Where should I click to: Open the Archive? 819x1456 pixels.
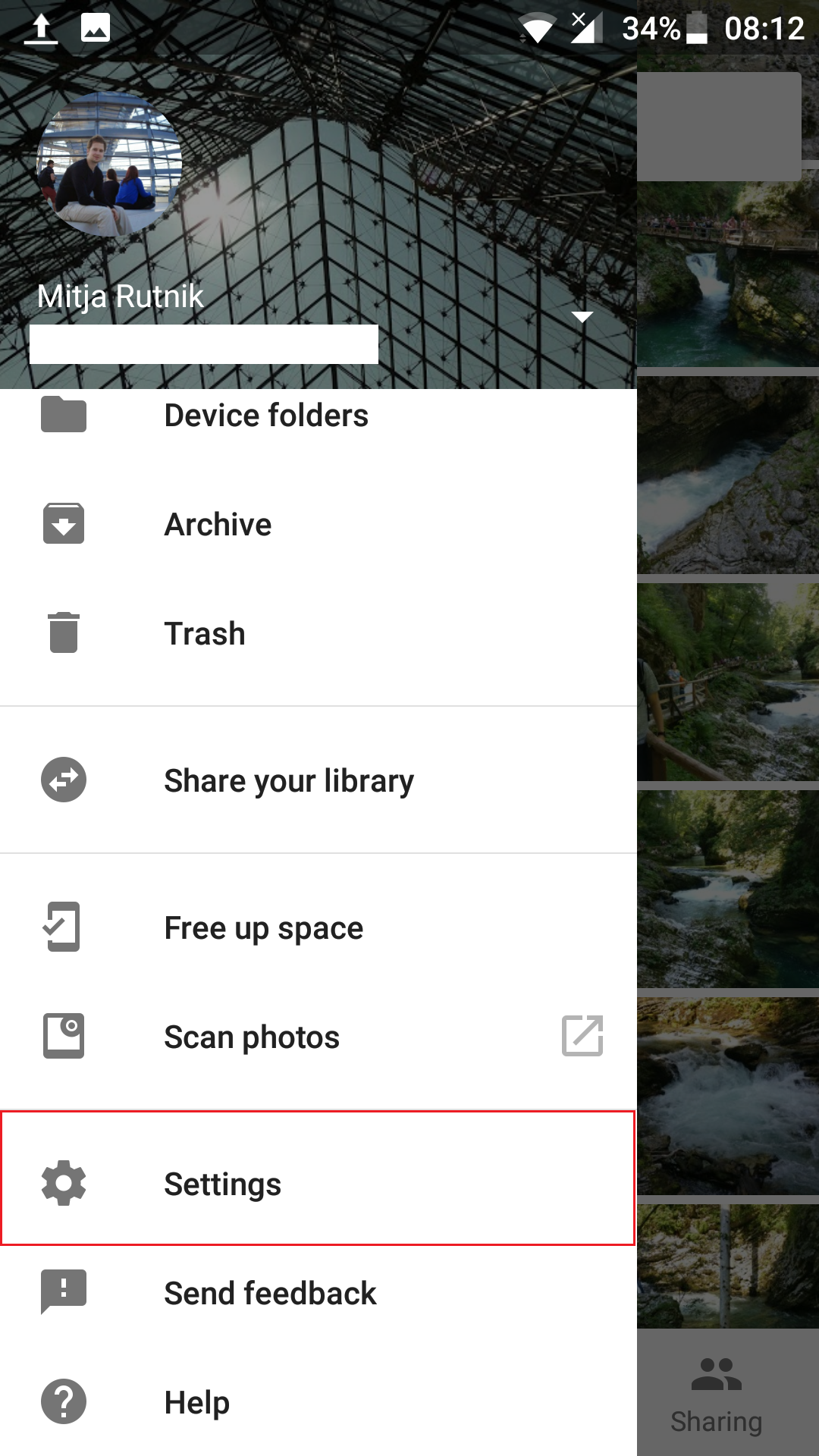(318, 525)
